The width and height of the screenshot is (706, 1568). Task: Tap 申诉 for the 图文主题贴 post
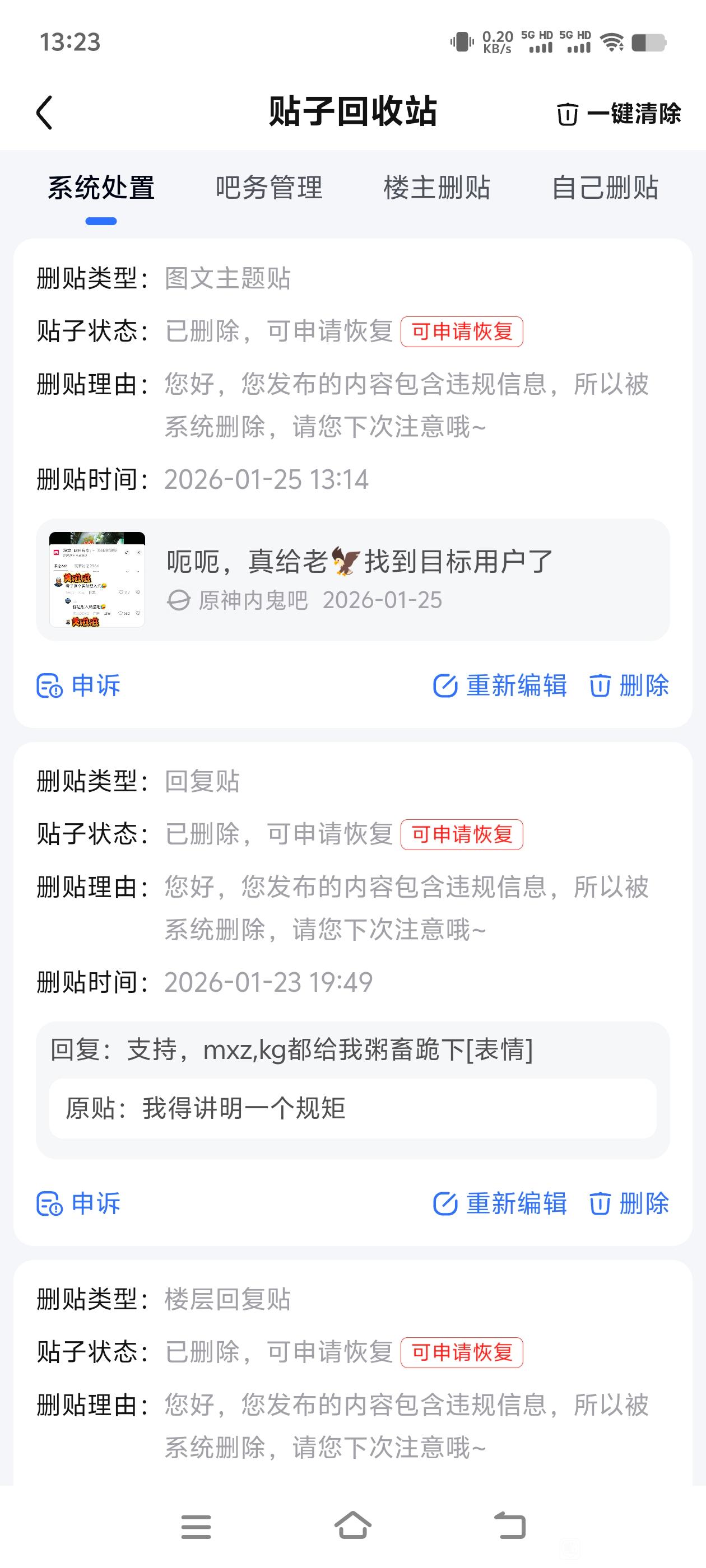tap(78, 685)
